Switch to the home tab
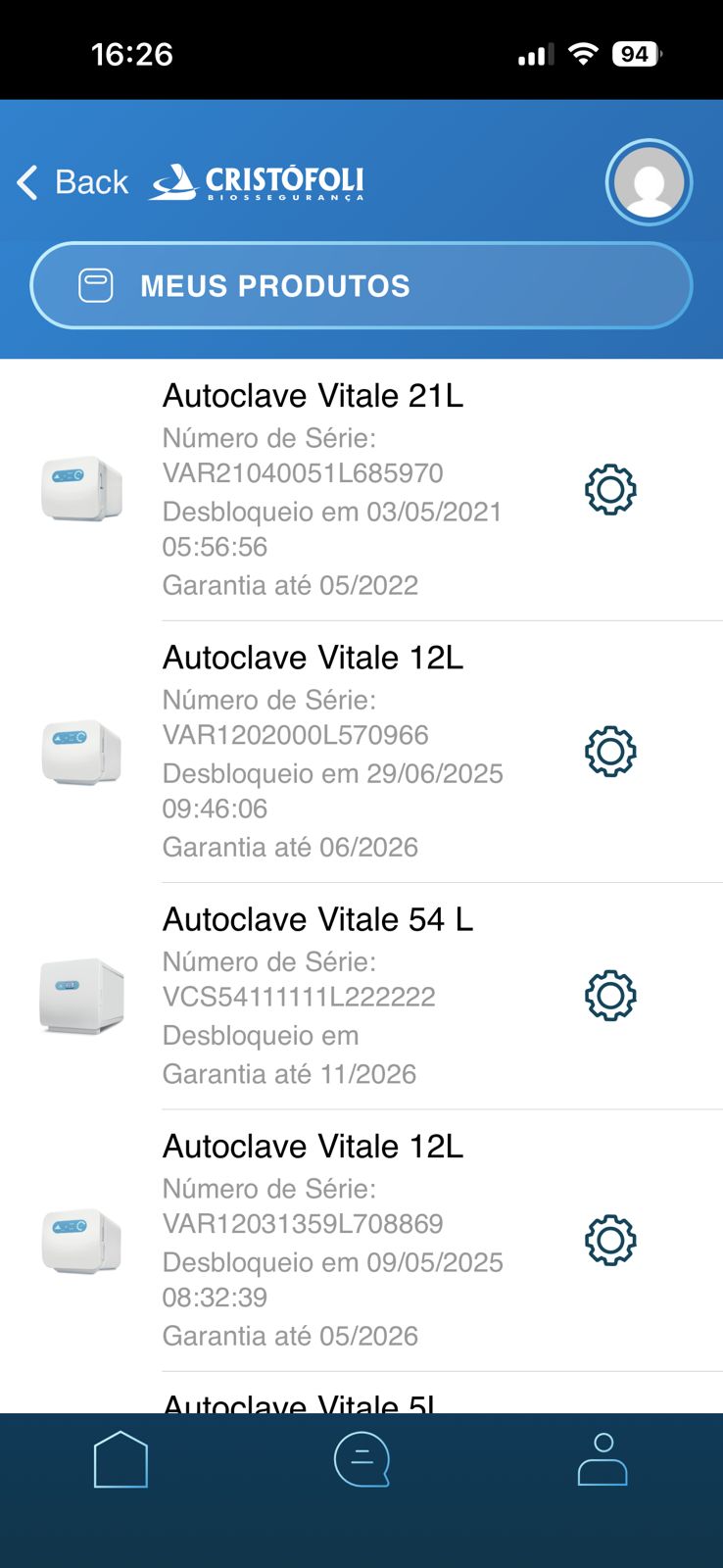723x1568 pixels. [x=120, y=1459]
